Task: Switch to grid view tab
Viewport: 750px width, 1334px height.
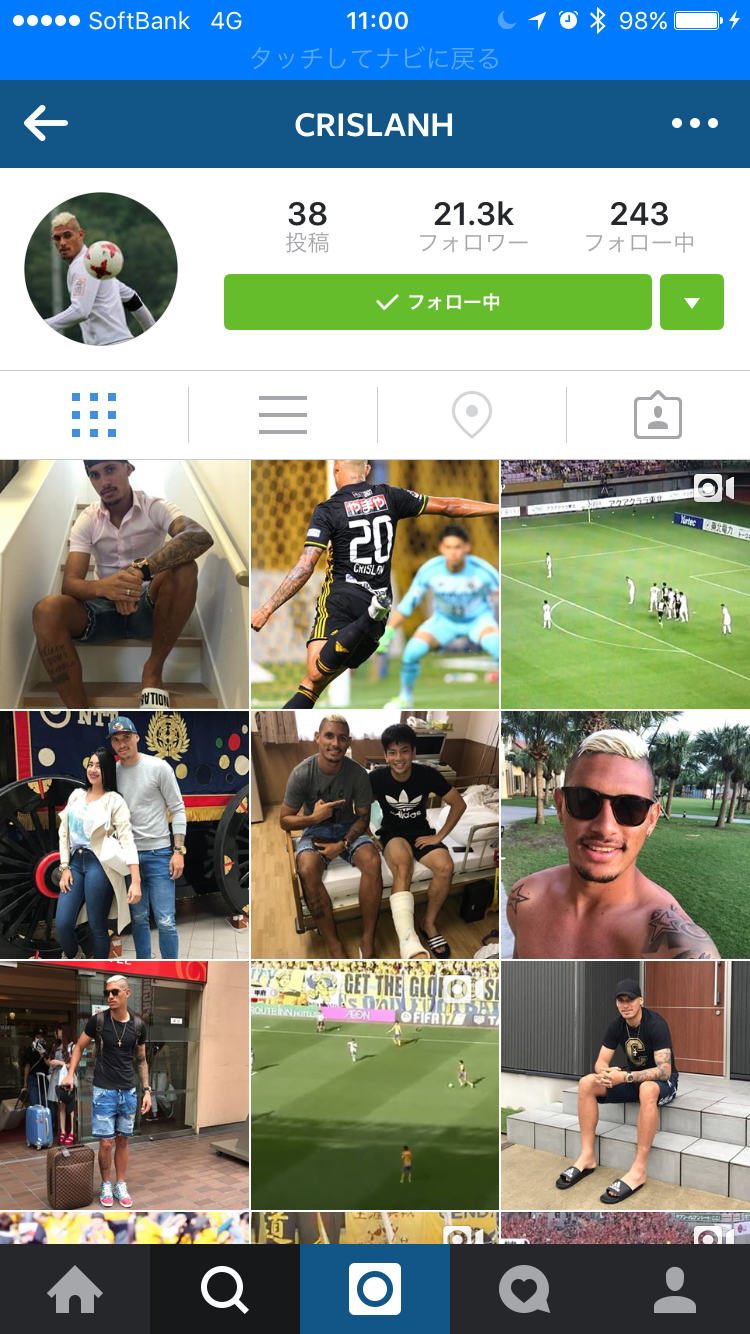Action: [x=94, y=415]
